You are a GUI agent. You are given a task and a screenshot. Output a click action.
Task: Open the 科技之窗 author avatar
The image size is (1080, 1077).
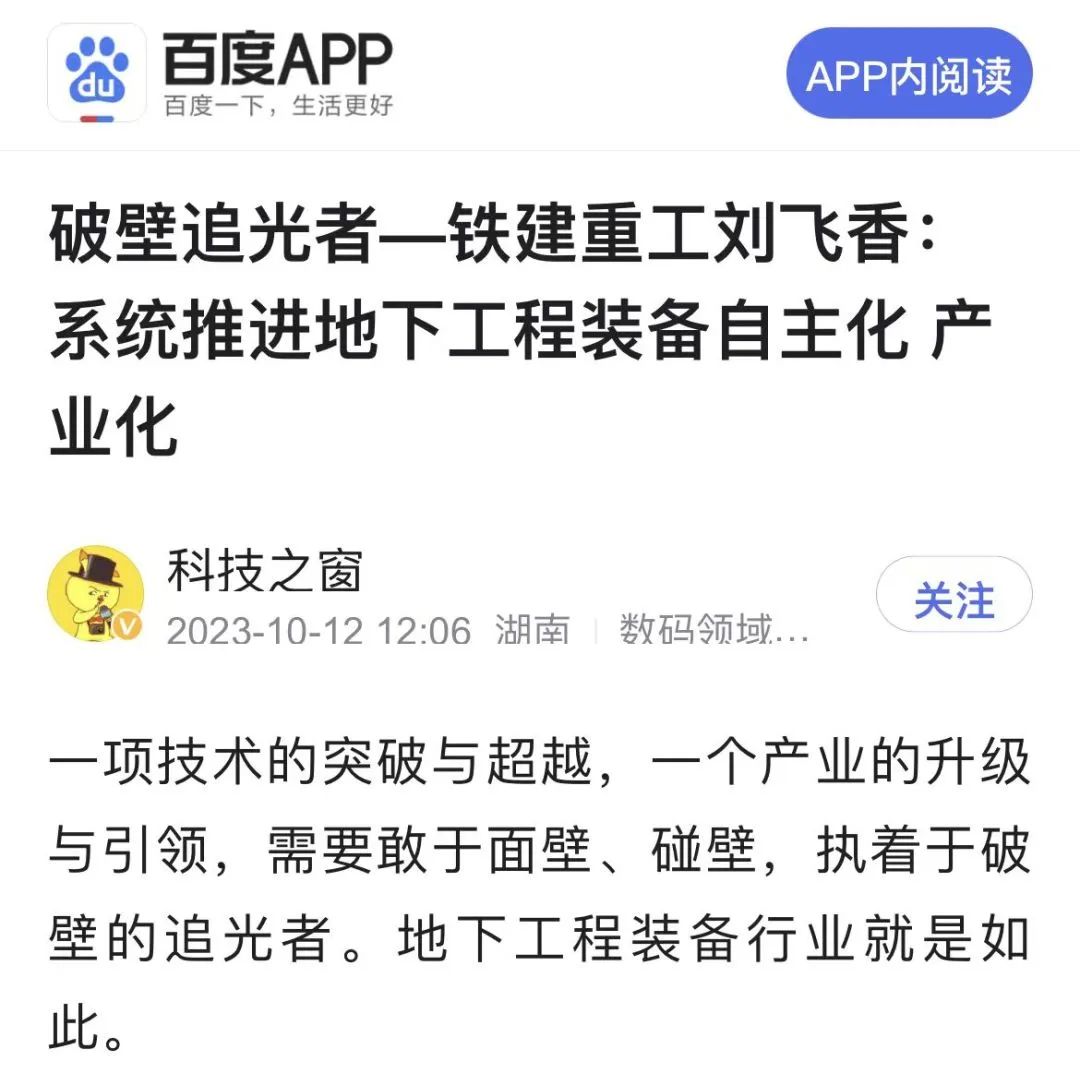[x=96, y=594]
